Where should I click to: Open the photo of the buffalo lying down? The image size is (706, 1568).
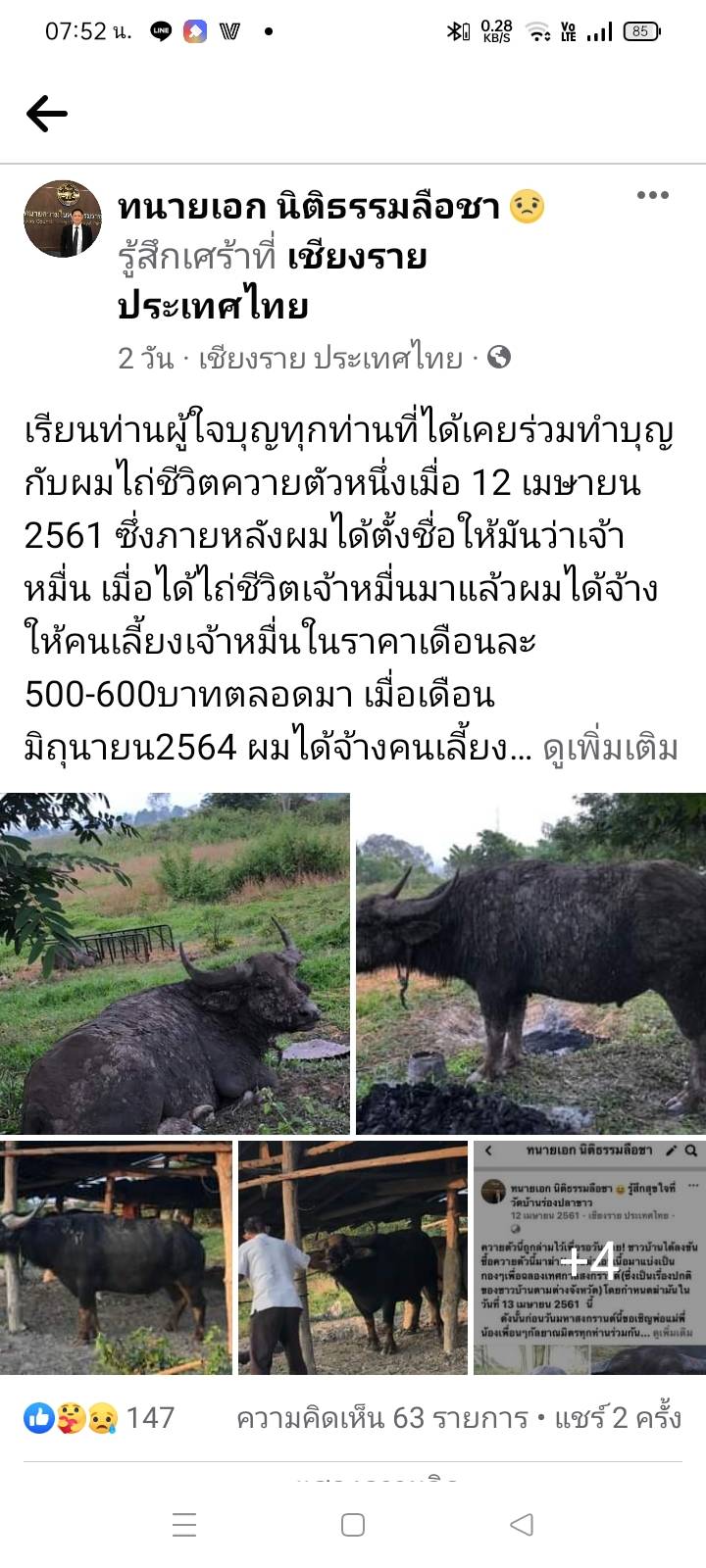175,962
